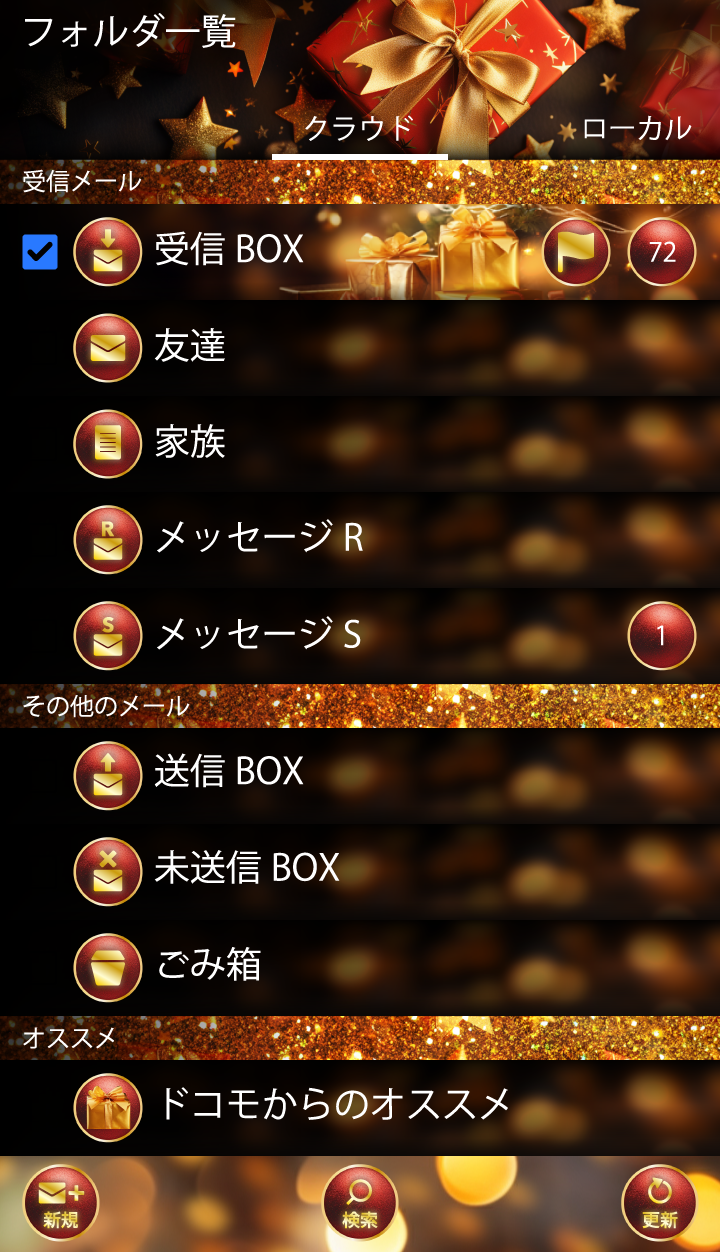Compose a new mail with 新規
720x1252 pixels.
60,1203
